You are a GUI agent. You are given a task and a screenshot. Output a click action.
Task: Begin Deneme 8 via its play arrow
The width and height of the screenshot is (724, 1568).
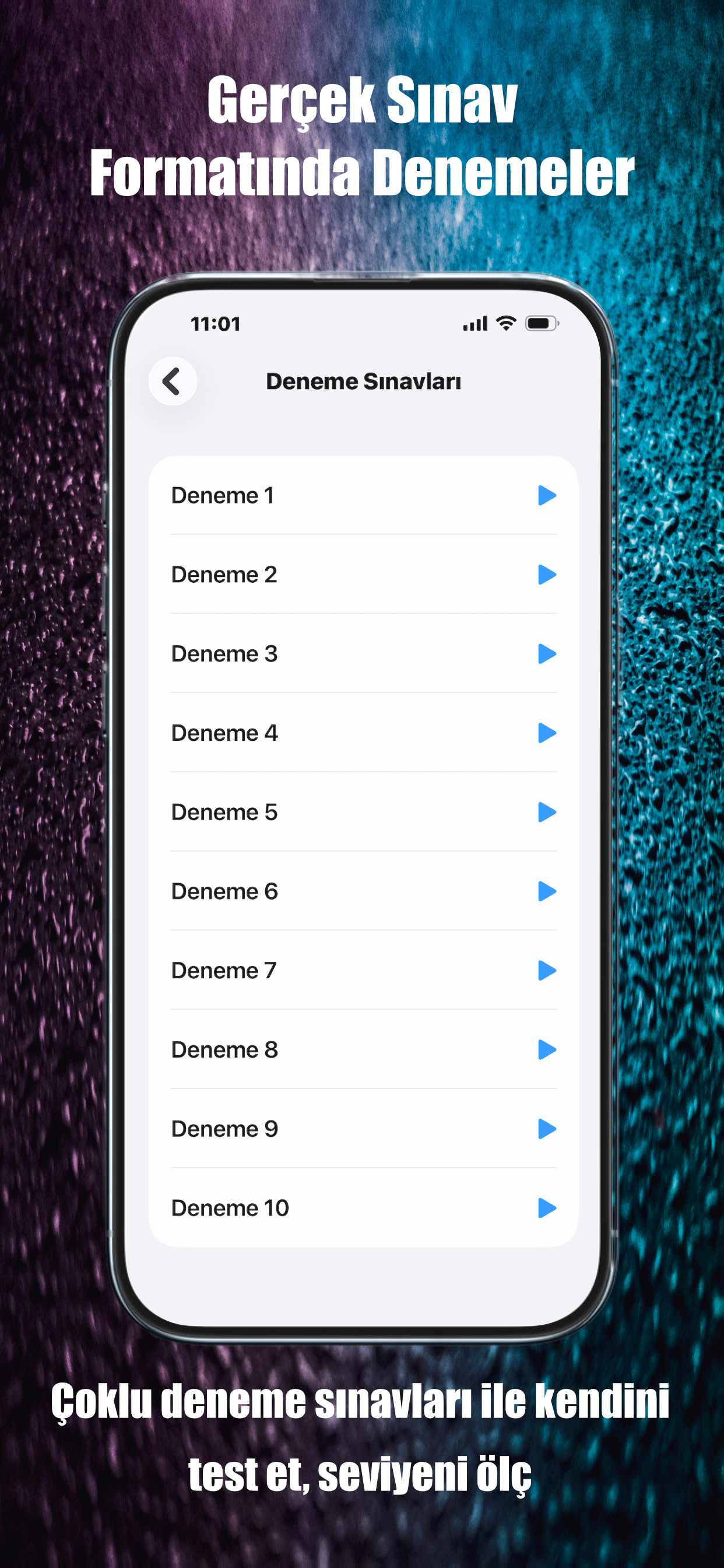click(x=547, y=1049)
